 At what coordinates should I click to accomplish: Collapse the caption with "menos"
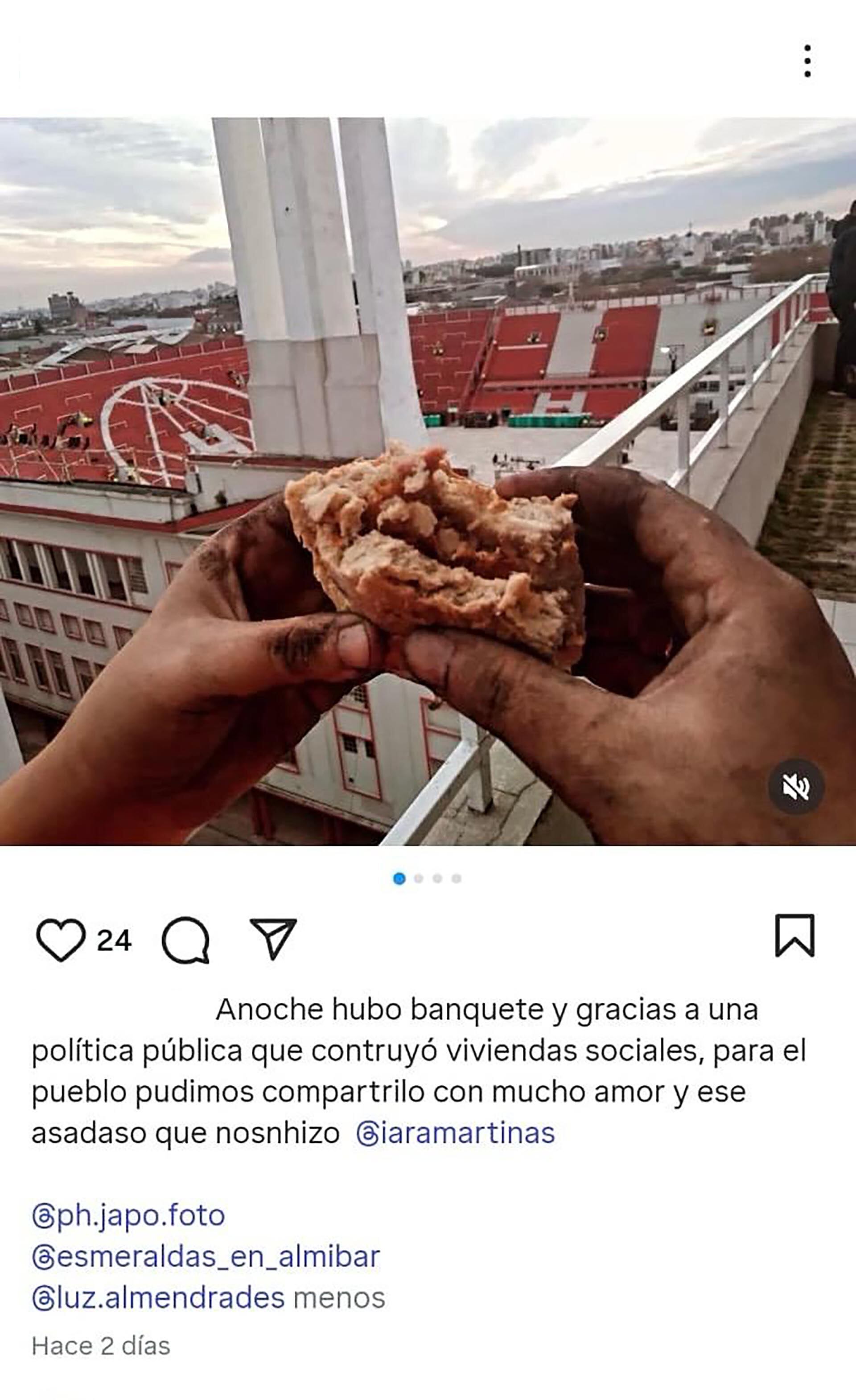point(339,1298)
